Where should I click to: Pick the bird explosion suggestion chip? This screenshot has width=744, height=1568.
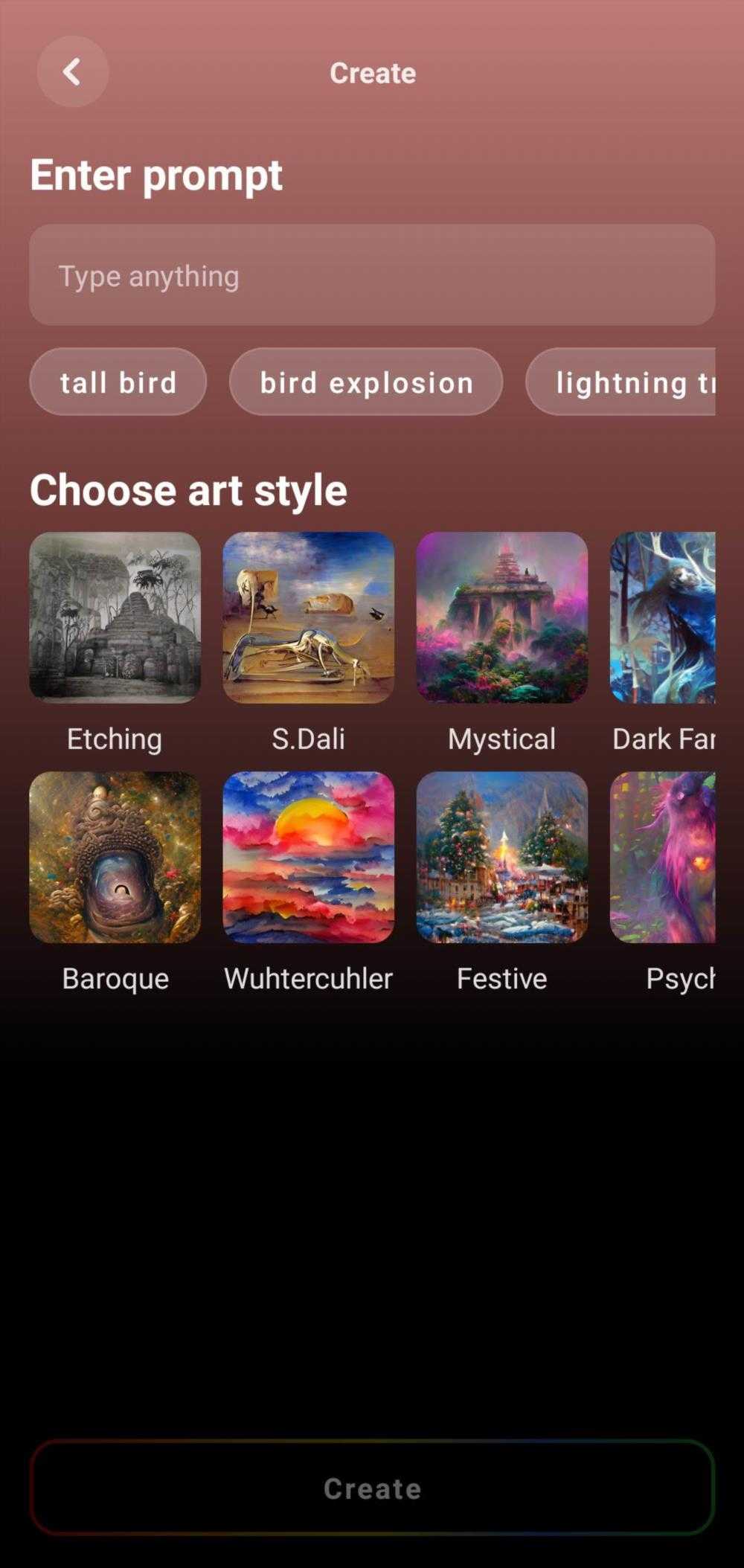point(366,382)
